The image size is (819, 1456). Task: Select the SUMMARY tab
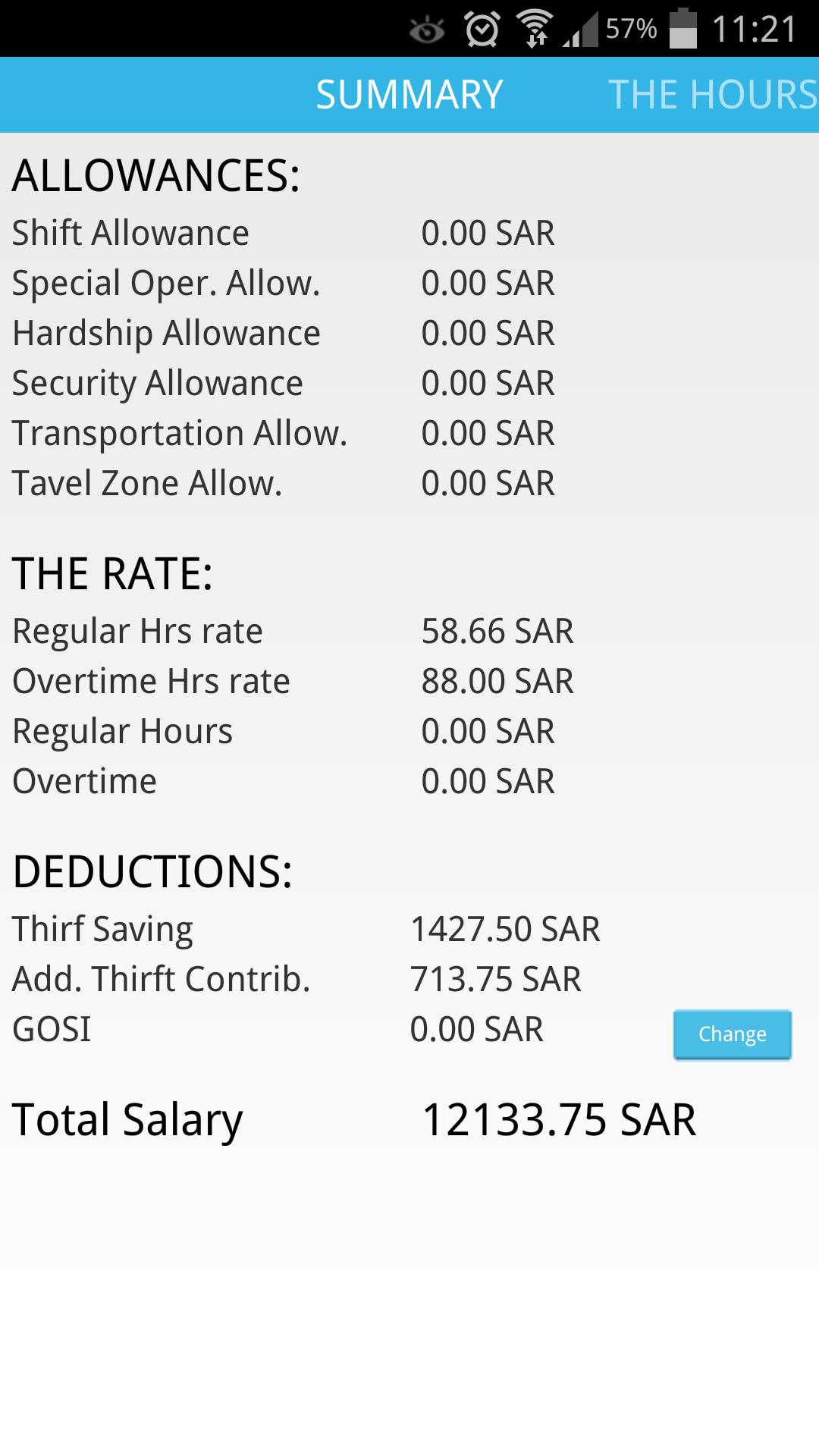[x=409, y=94]
